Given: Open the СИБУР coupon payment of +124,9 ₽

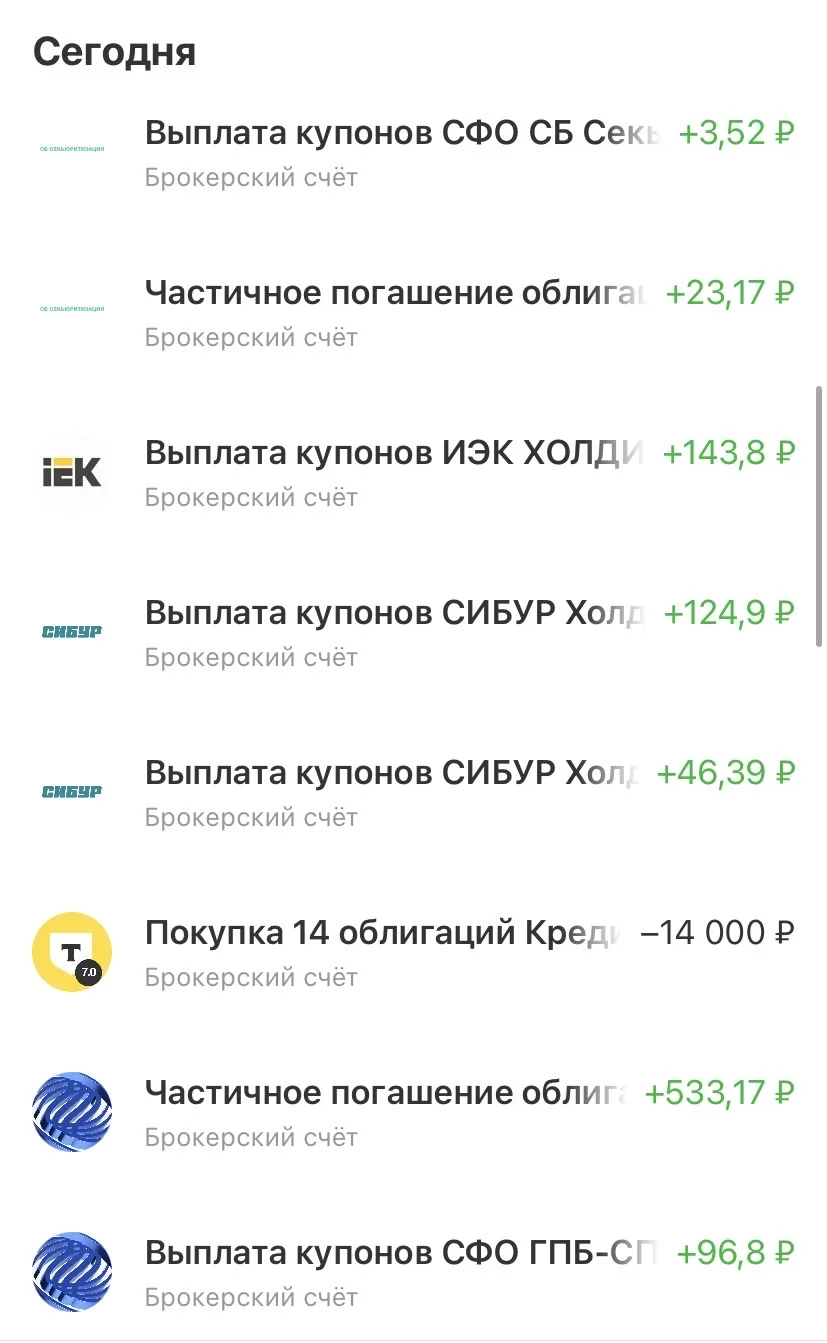Looking at the screenshot, I should click(413, 631).
